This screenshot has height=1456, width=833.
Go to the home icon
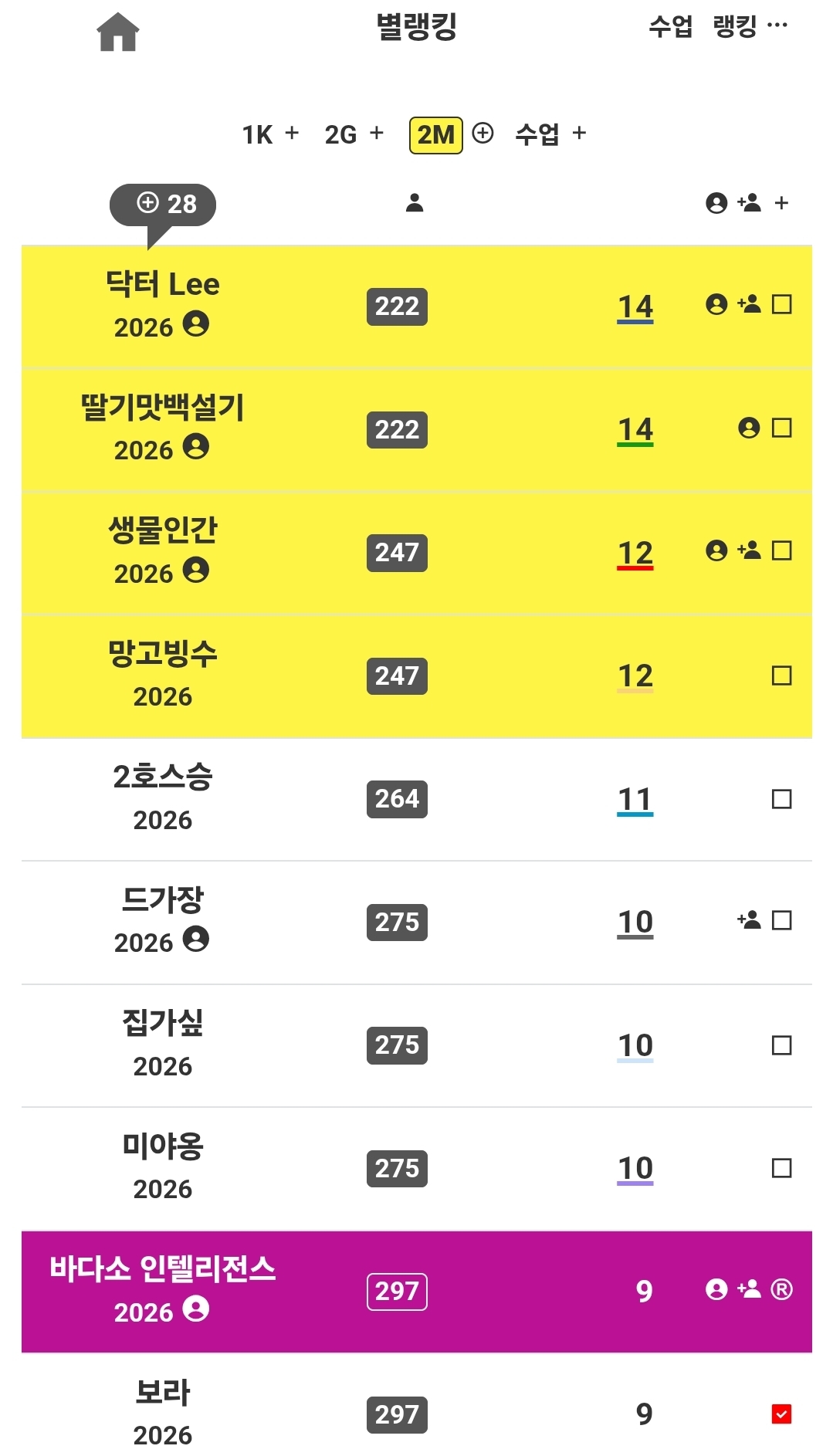click(118, 32)
